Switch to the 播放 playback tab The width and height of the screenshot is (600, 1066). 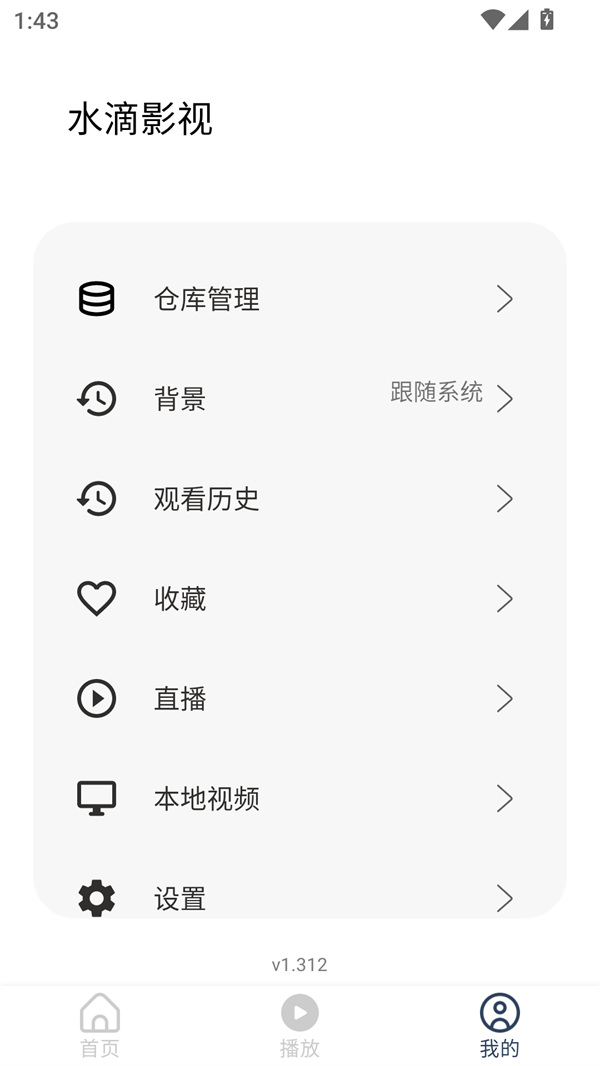(x=300, y=1026)
